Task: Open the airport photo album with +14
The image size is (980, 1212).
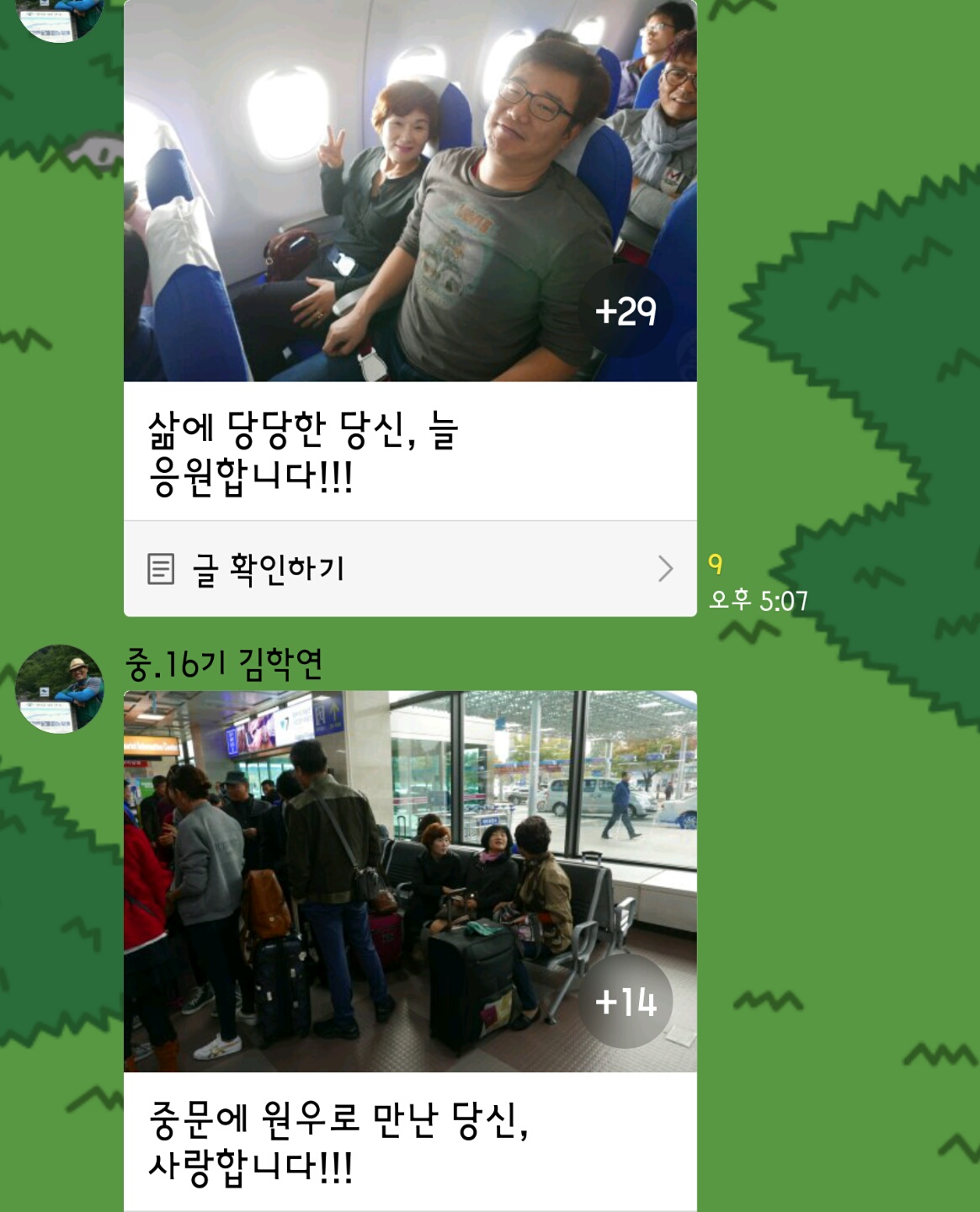Action: click(410, 881)
